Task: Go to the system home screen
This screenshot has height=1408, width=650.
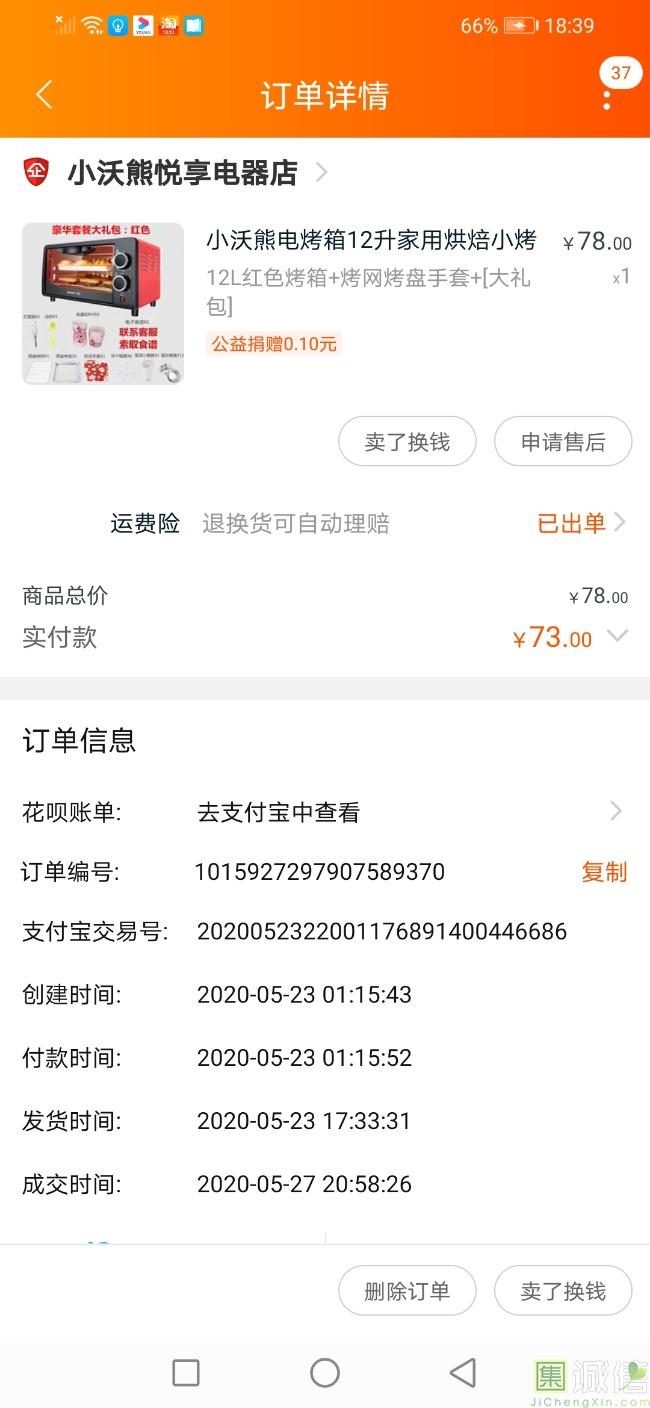Action: coord(325,1373)
